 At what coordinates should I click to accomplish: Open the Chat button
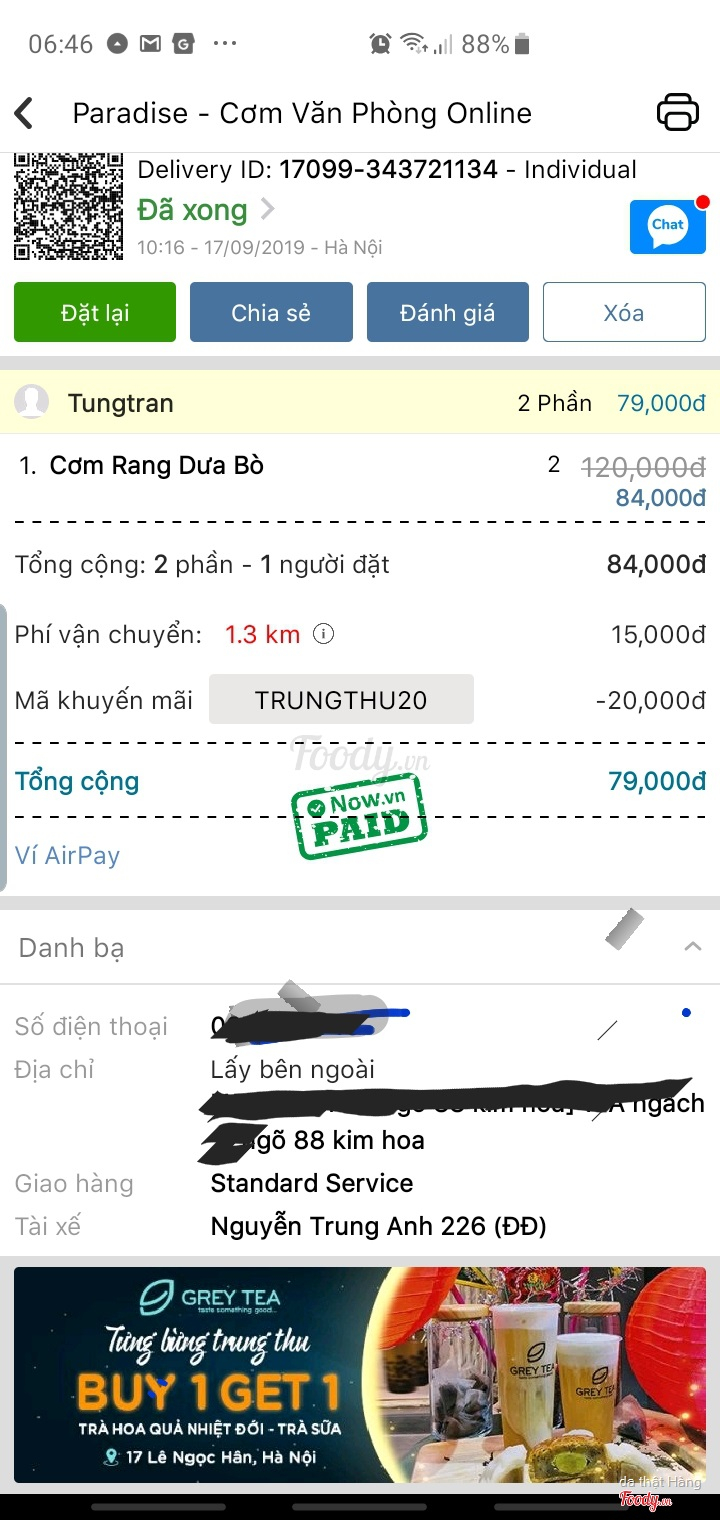click(667, 227)
